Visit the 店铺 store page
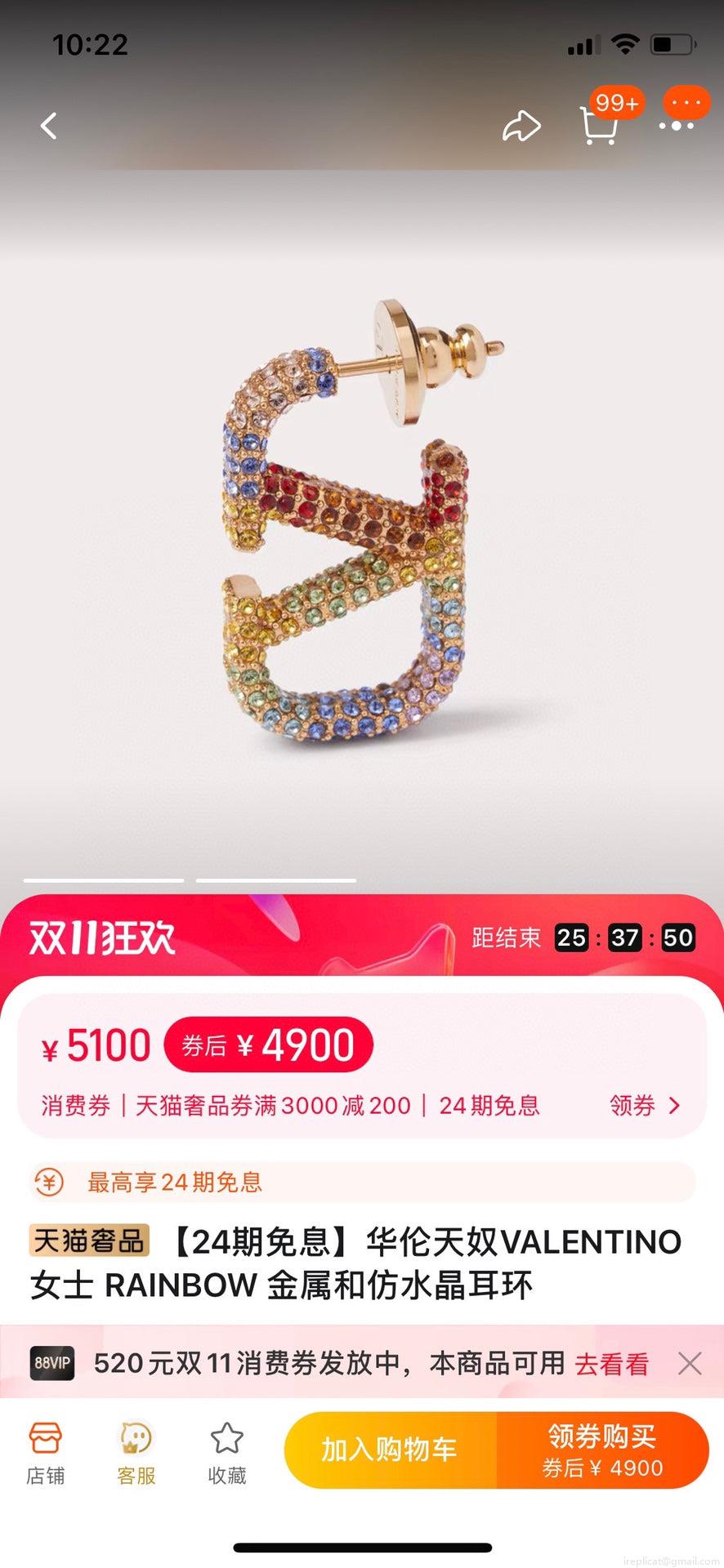The height and width of the screenshot is (1568, 724). (45, 1453)
